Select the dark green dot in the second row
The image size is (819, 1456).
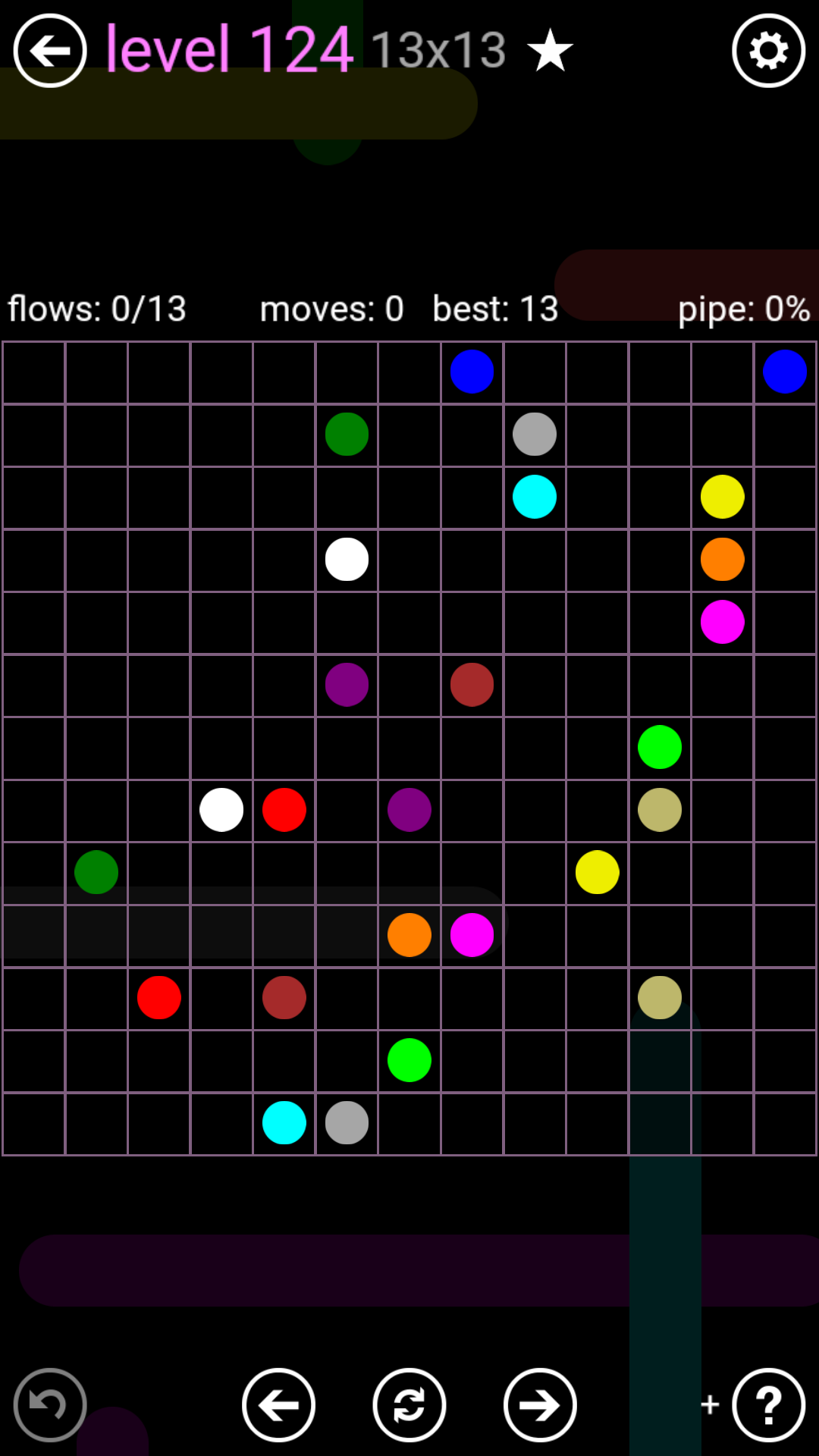coord(347,435)
